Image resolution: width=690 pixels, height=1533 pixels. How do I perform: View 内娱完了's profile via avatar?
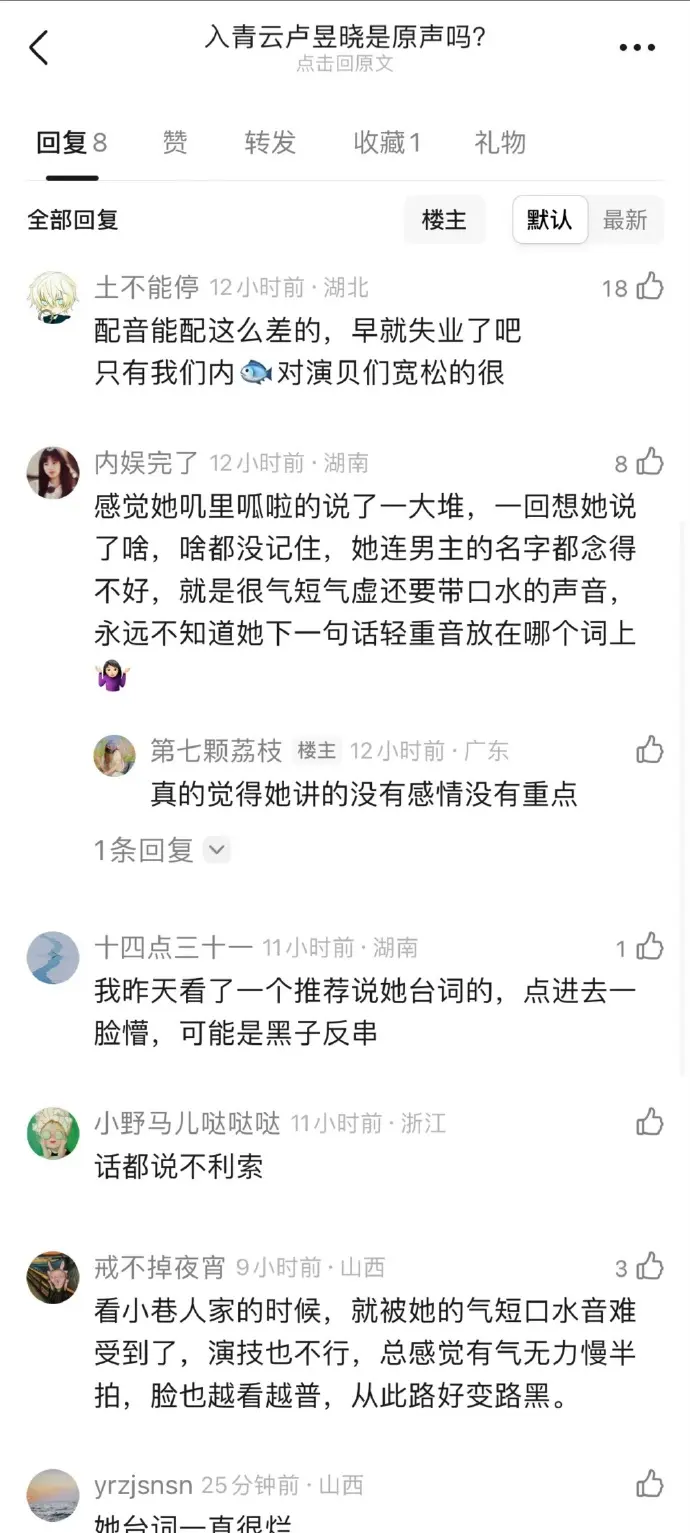[x=53, y=472]
